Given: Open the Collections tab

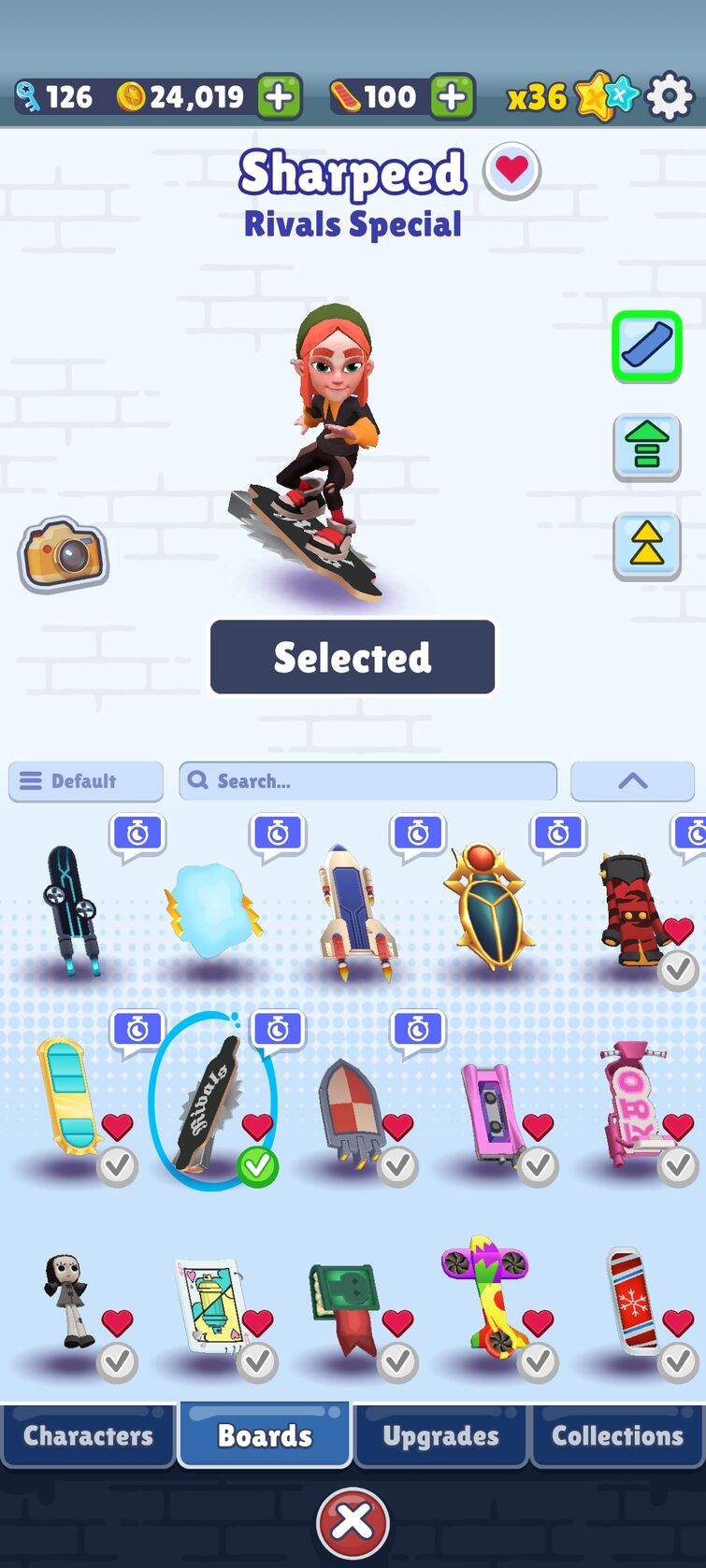Looking at the screenshot, I should tap(617, 1435).
